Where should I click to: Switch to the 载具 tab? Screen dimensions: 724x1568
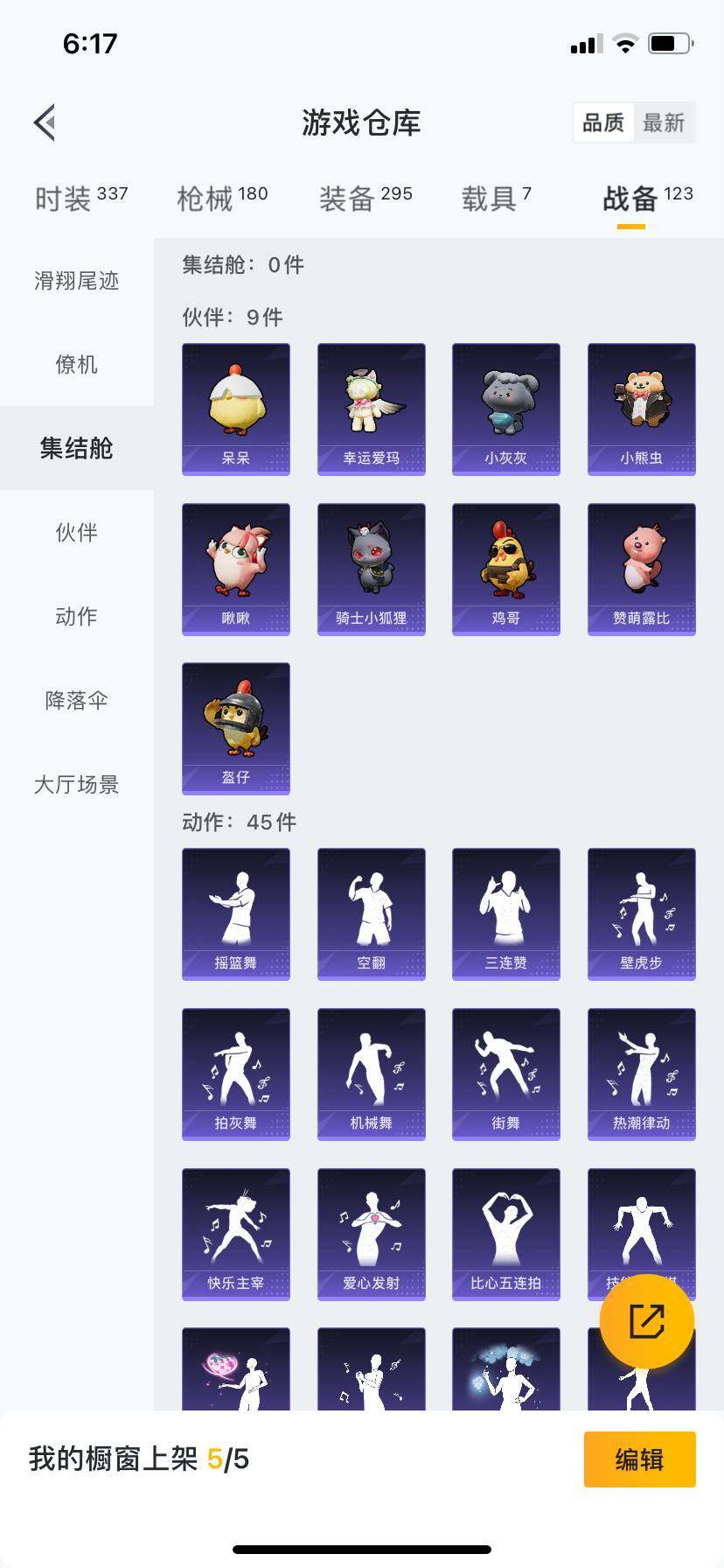coord(490,198)
